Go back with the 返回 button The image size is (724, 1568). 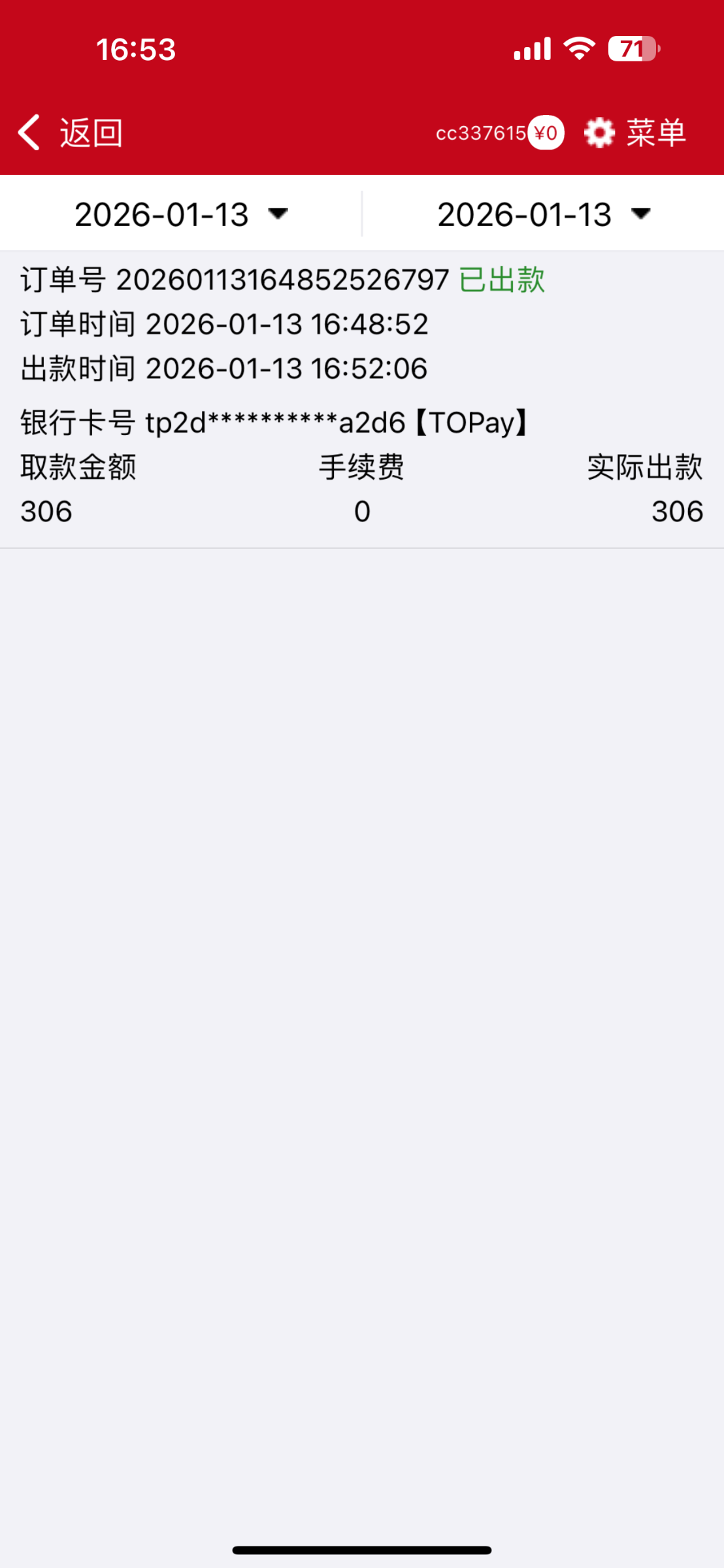click(71, 133)
